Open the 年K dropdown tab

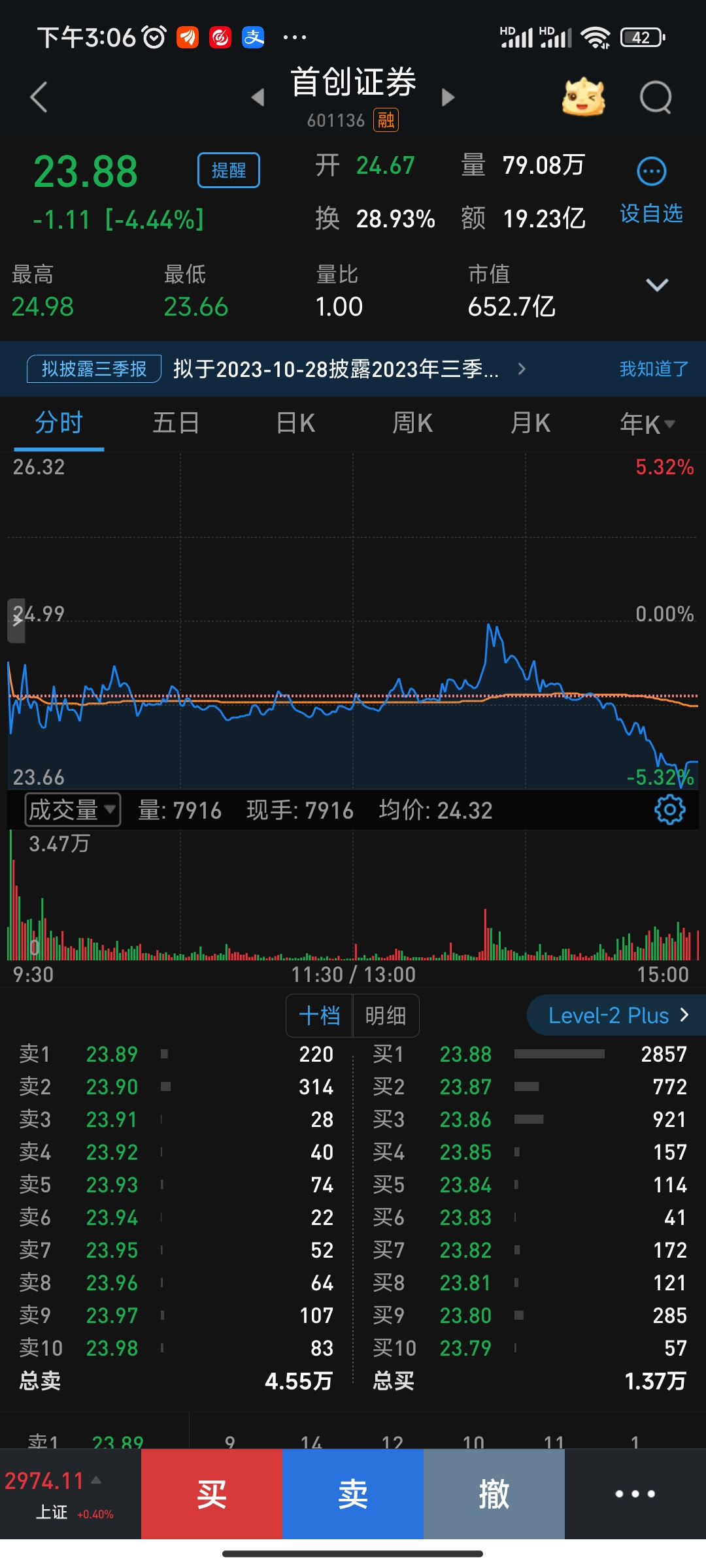[647, 424]
